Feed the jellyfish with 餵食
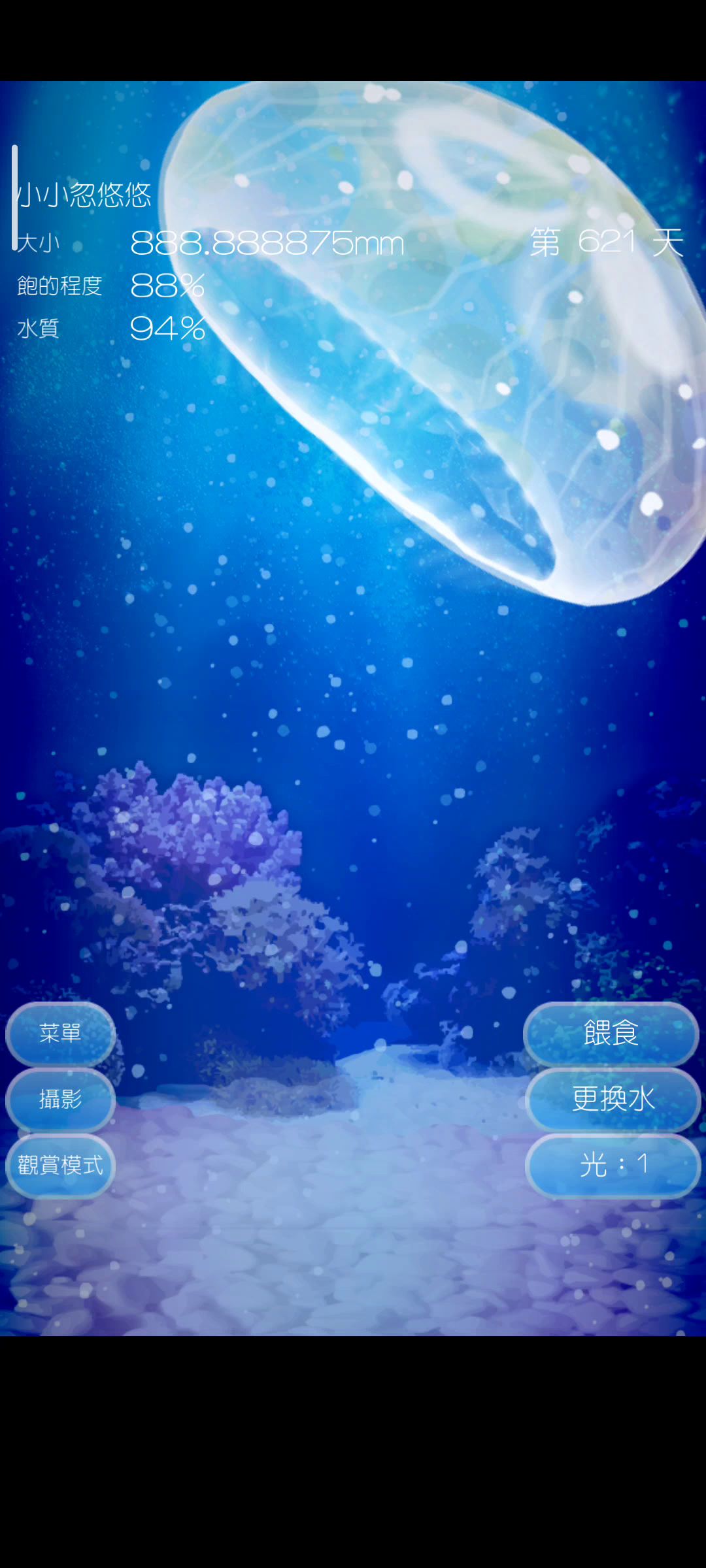 pyautogui.click(x=611, y=1033)
